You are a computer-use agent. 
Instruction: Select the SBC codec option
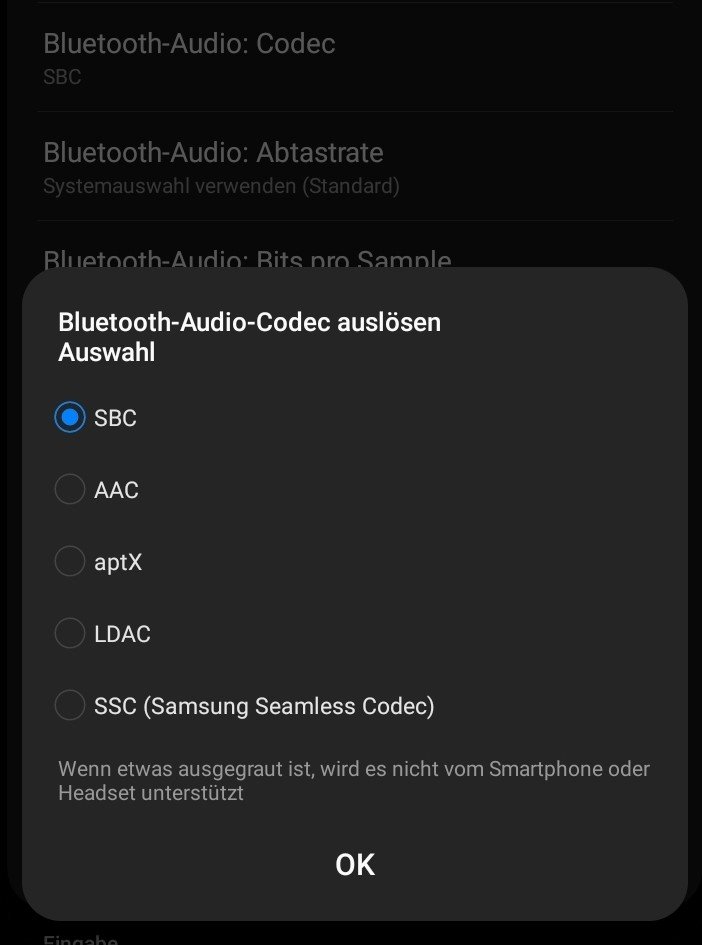[69, 418]
